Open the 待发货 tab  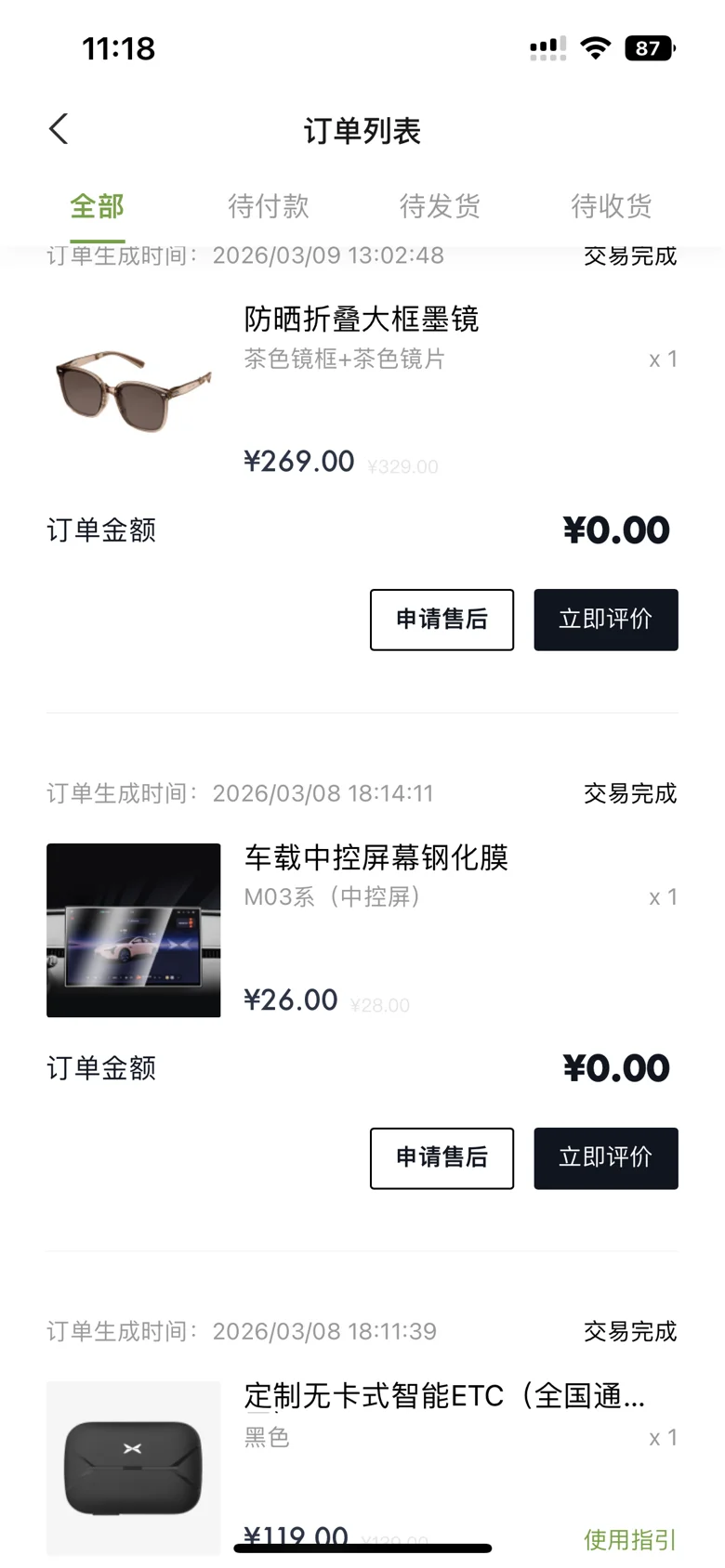(x=440, y=206)
